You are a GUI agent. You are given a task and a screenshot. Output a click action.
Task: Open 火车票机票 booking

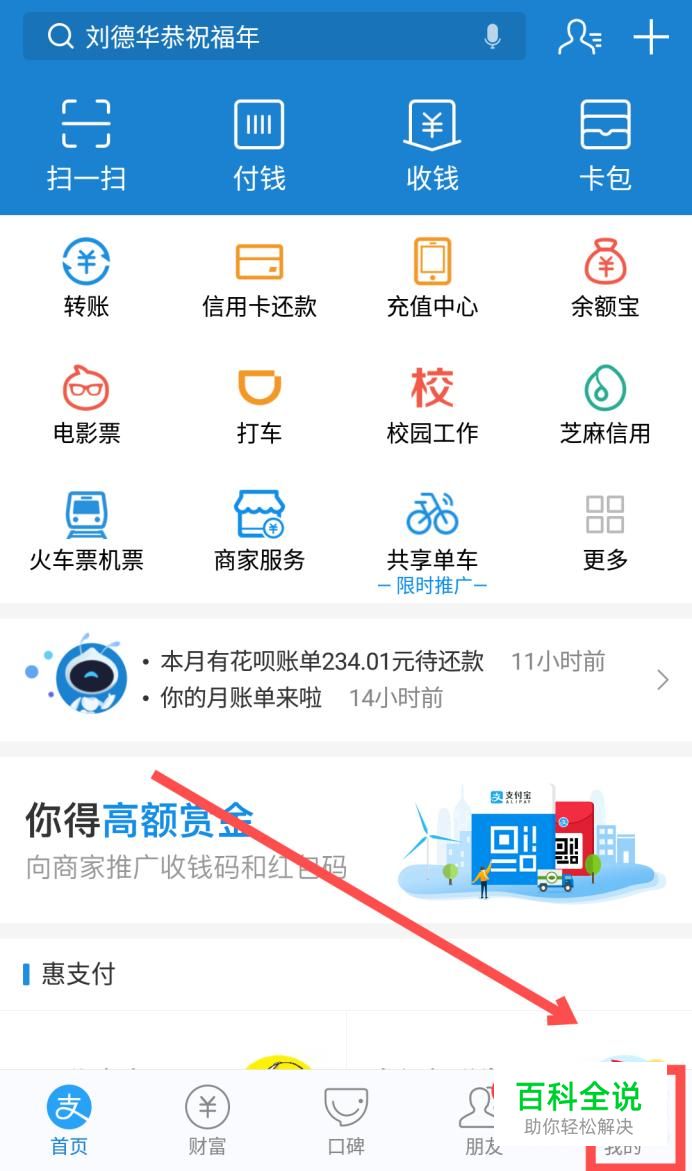pos(86,532)
